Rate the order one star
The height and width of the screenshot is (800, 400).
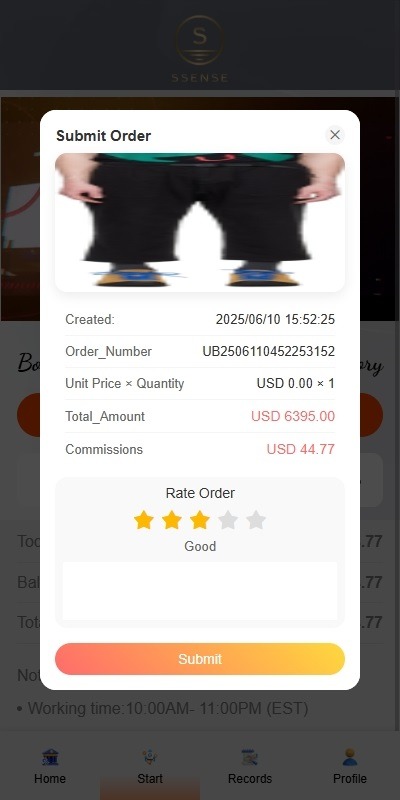coord(144,520)
